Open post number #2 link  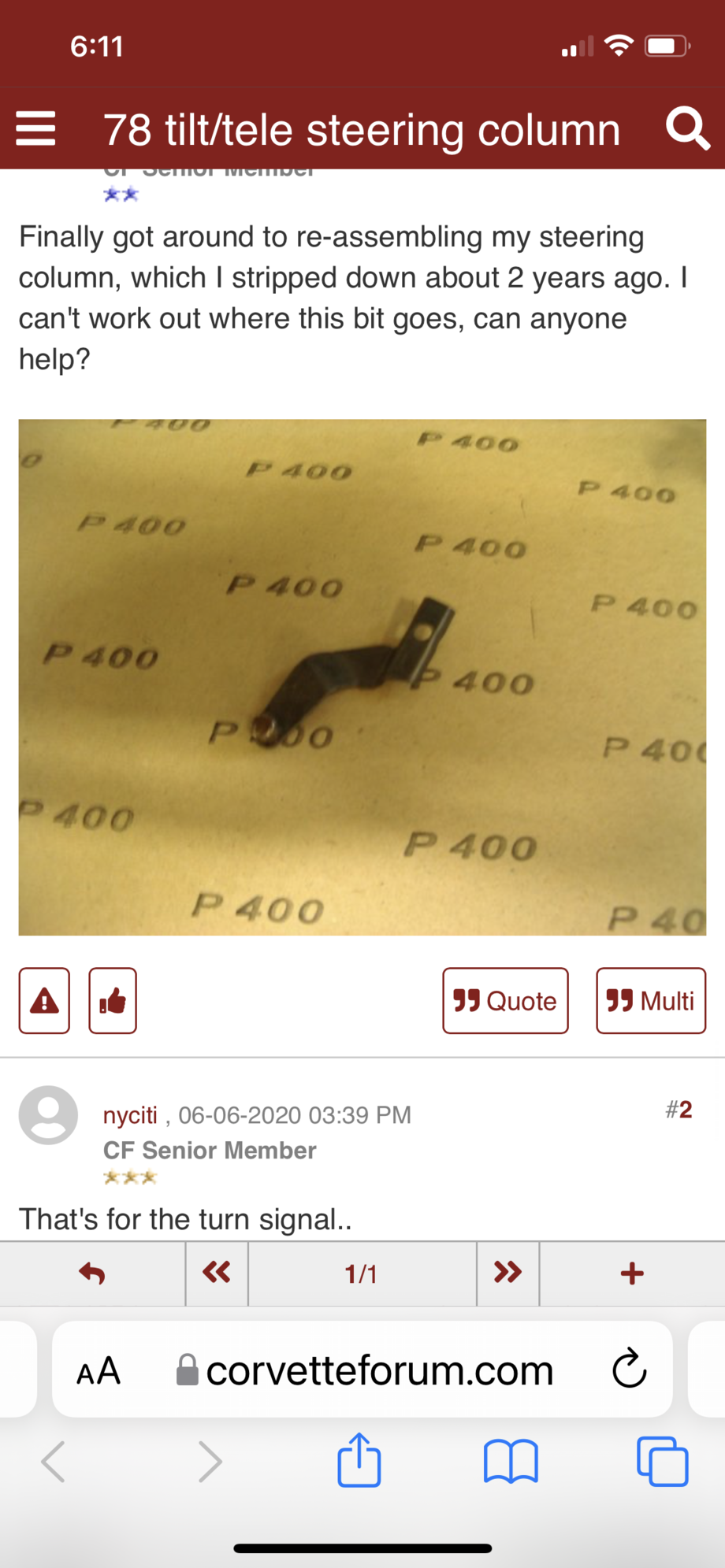[678, 1110]
